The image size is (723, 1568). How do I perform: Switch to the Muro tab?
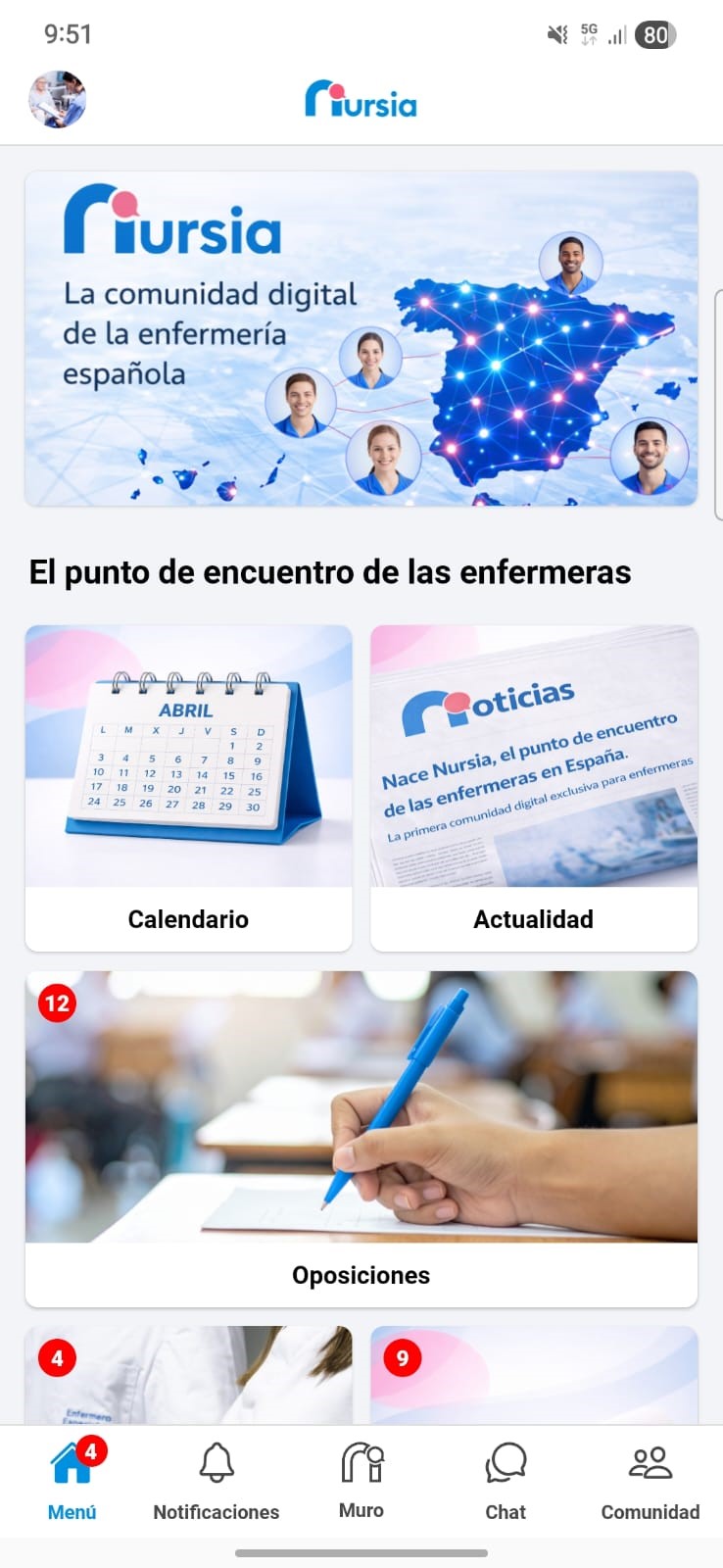pos(361,1481)
